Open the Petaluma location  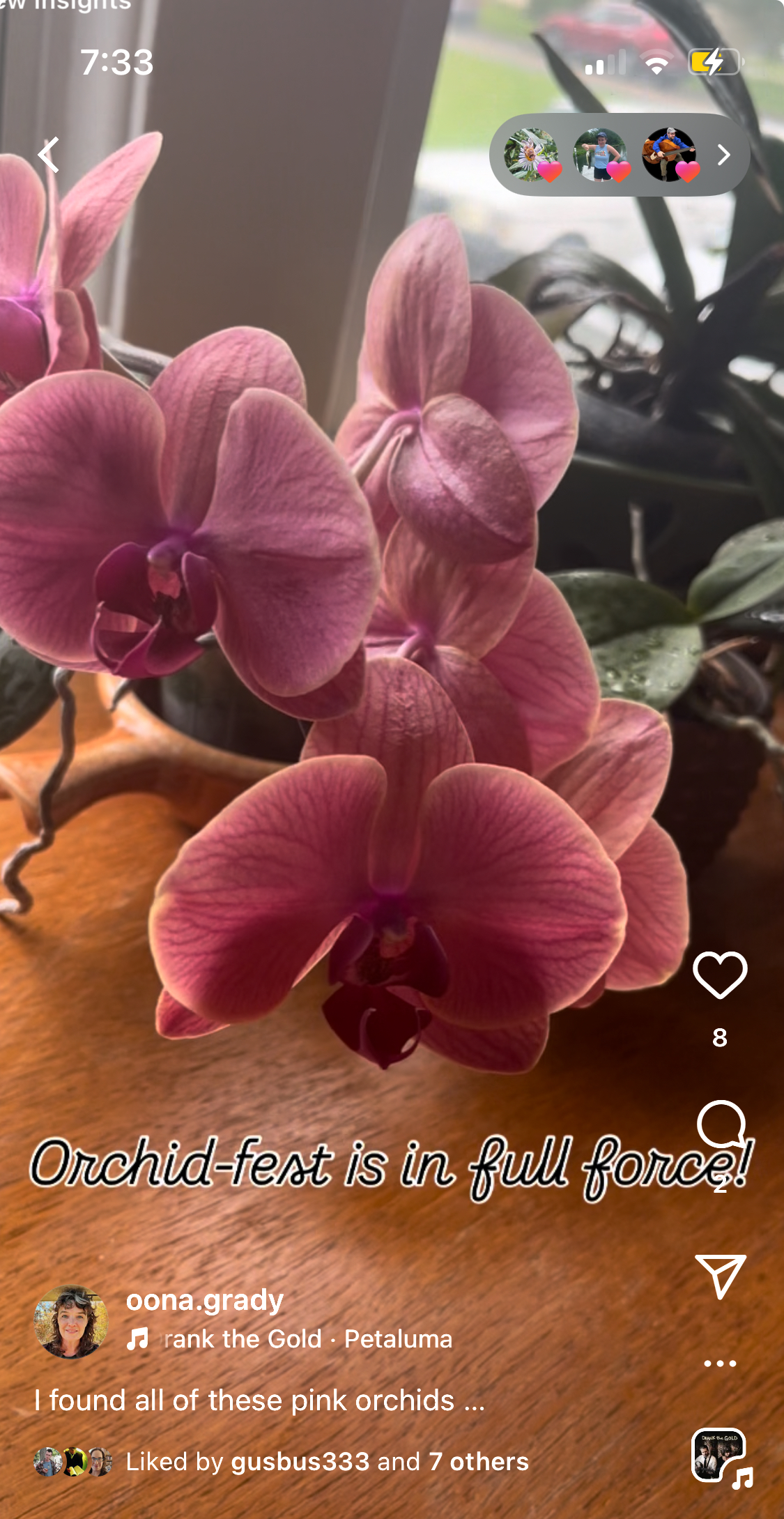[398, 1339]
